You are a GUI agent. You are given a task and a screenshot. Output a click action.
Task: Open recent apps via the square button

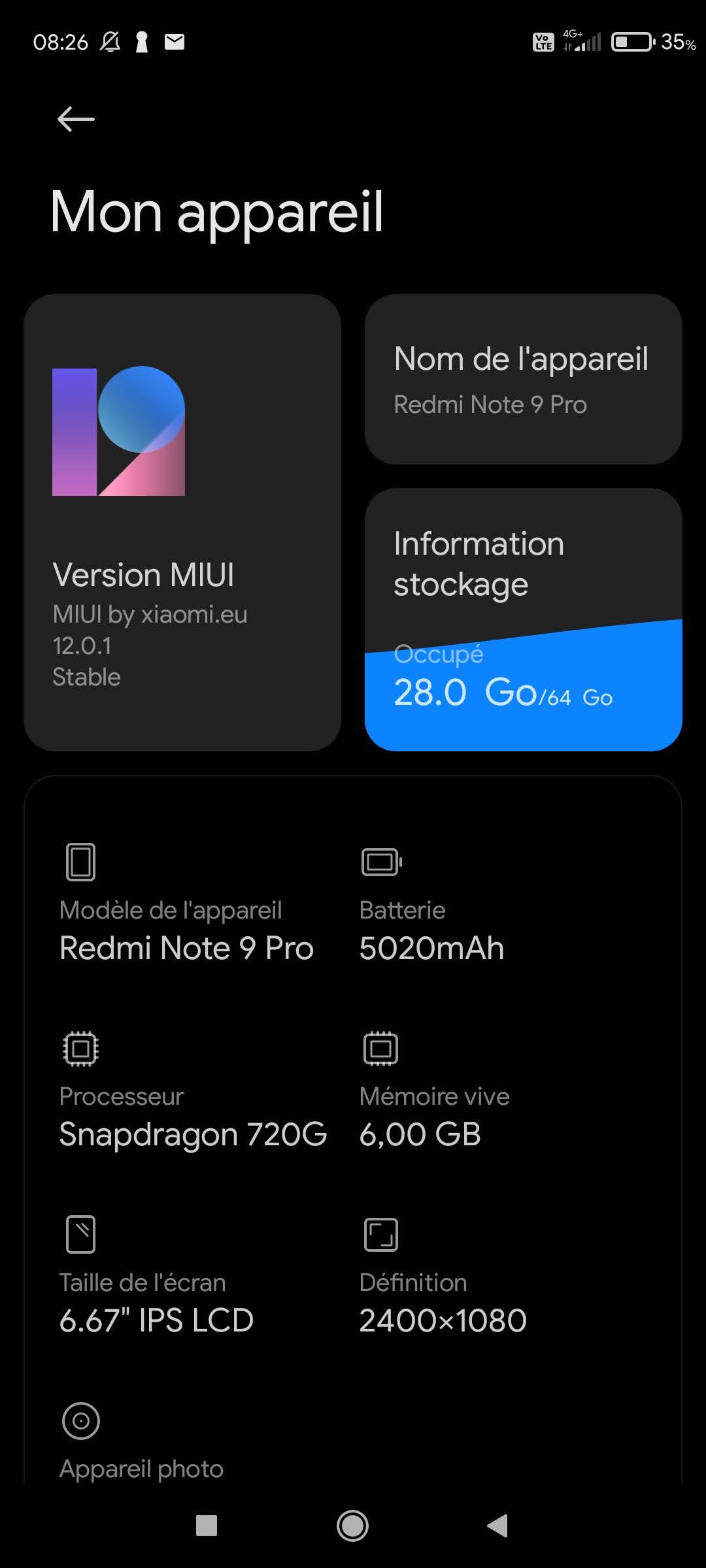tap(207, 1526)
